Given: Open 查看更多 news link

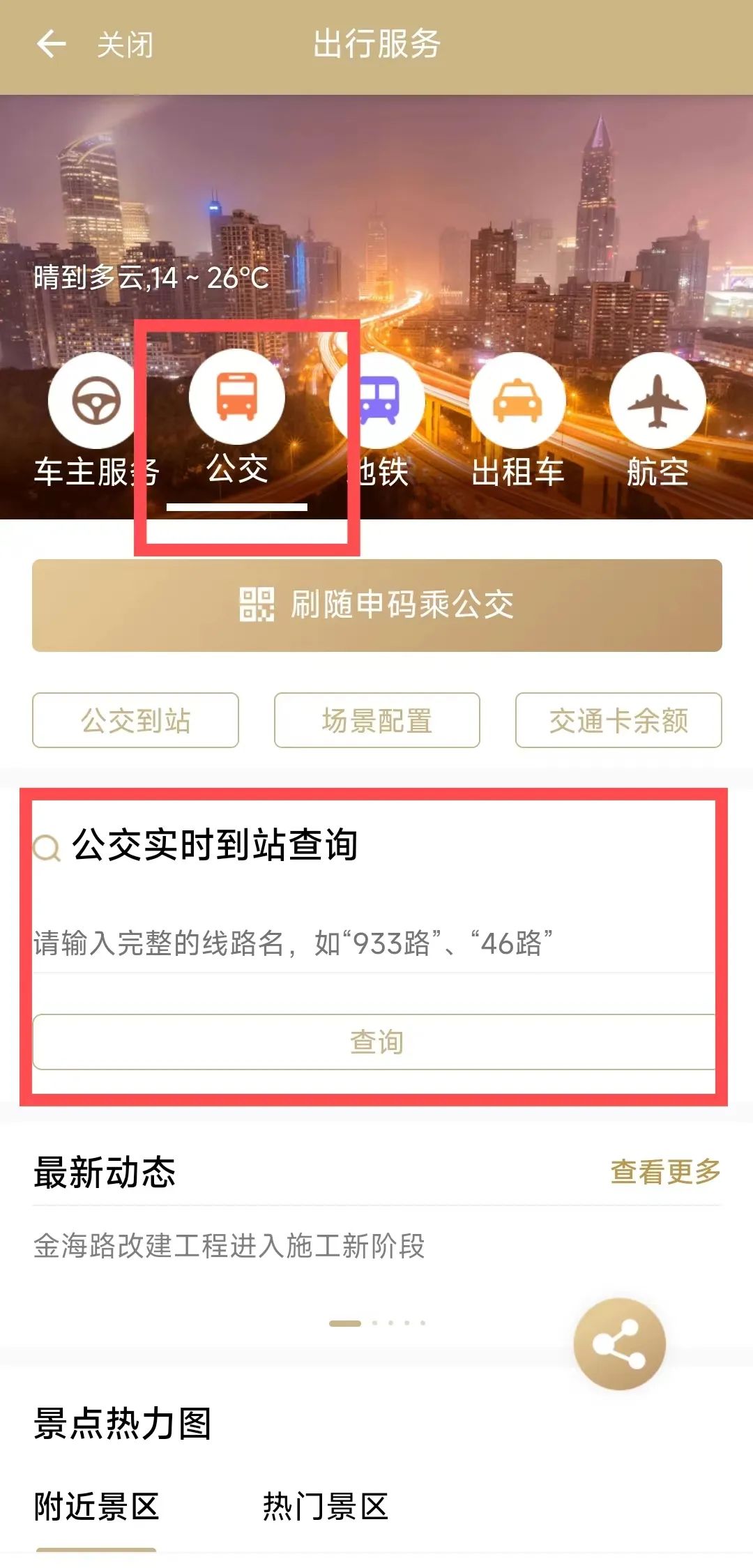Looking at the screenshot, I should (665, 1172).
